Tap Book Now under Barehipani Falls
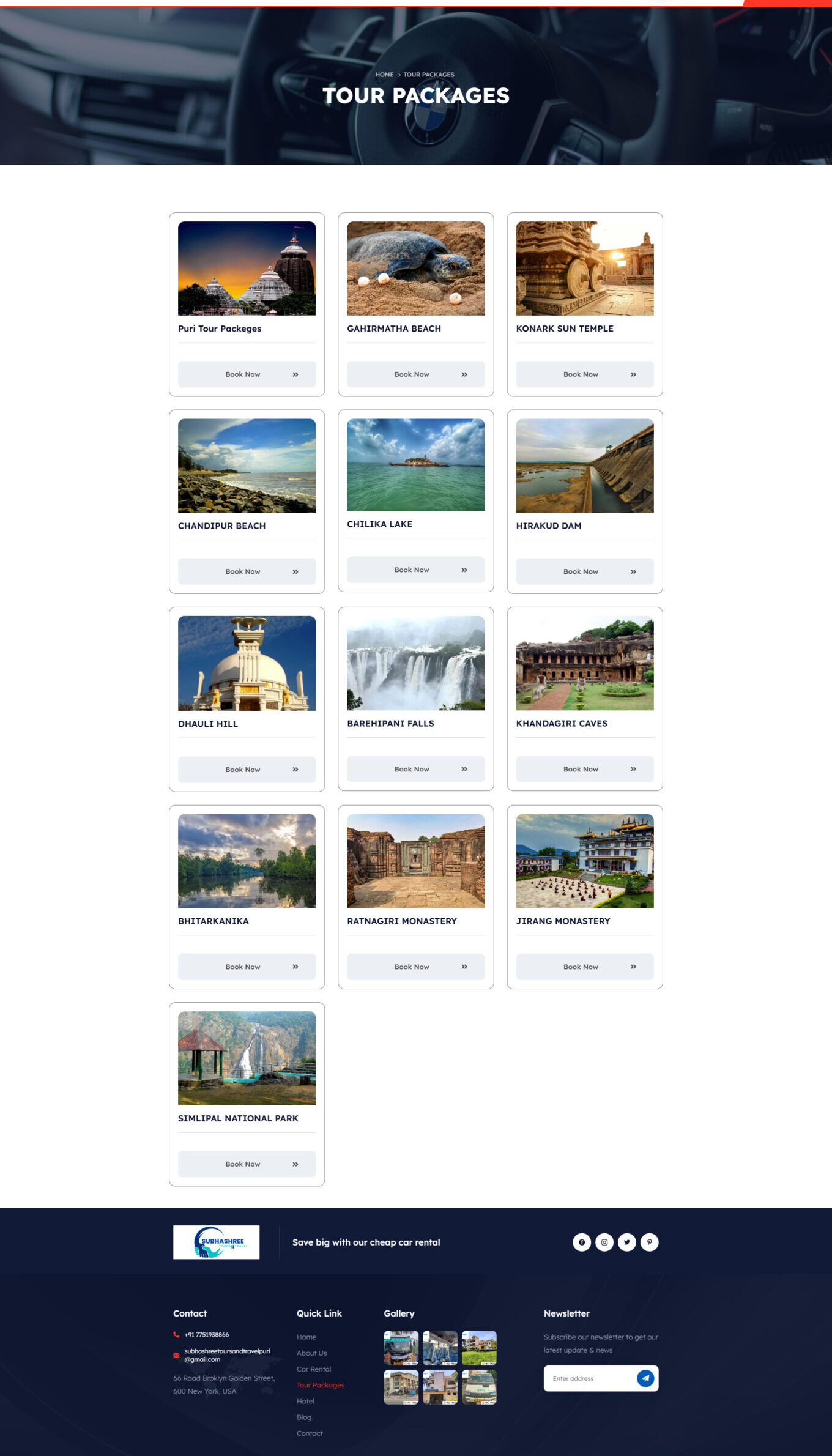 (415, 769)
